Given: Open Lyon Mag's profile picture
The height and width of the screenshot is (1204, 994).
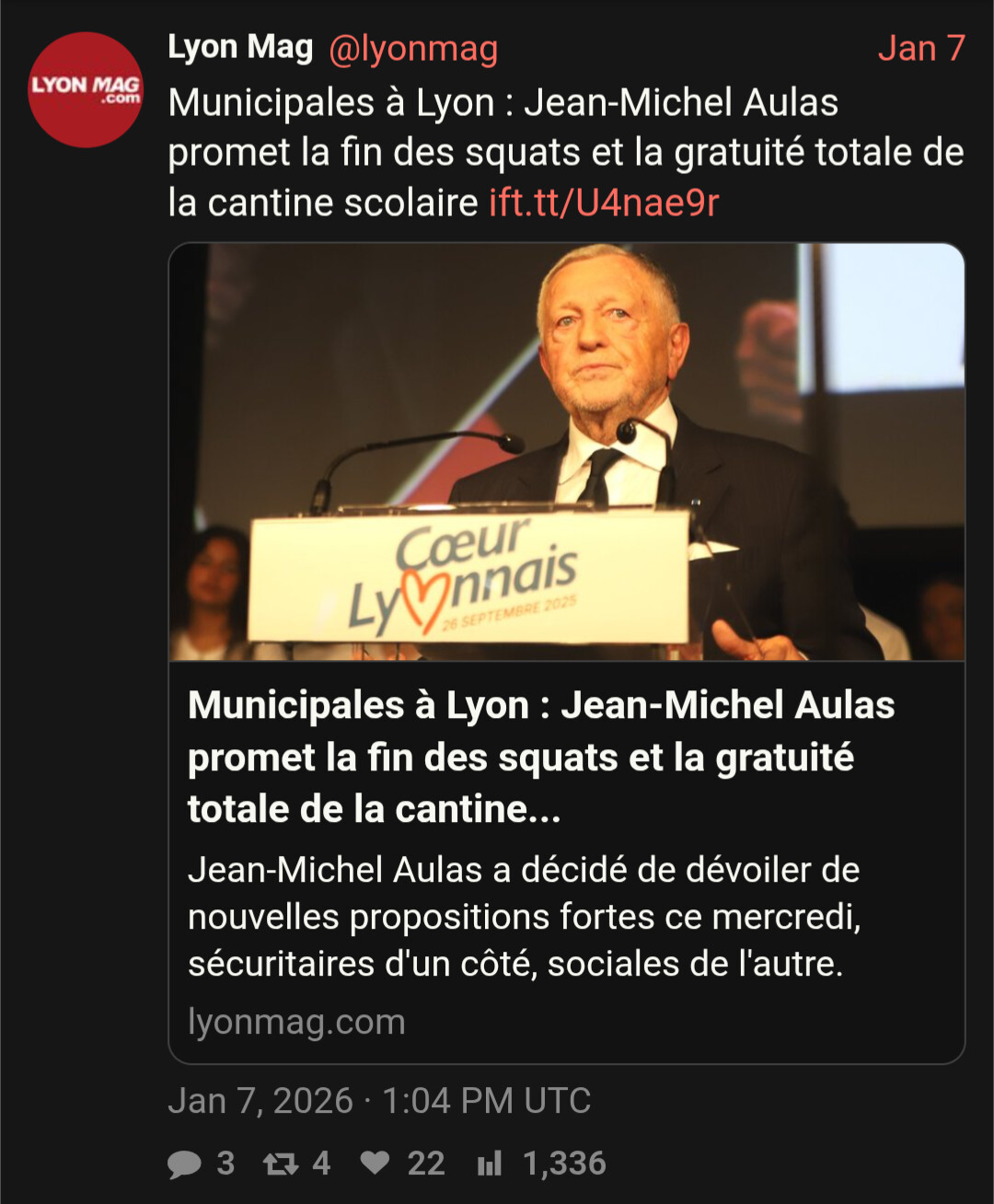Looking at the screenshot, I should 86,89.
